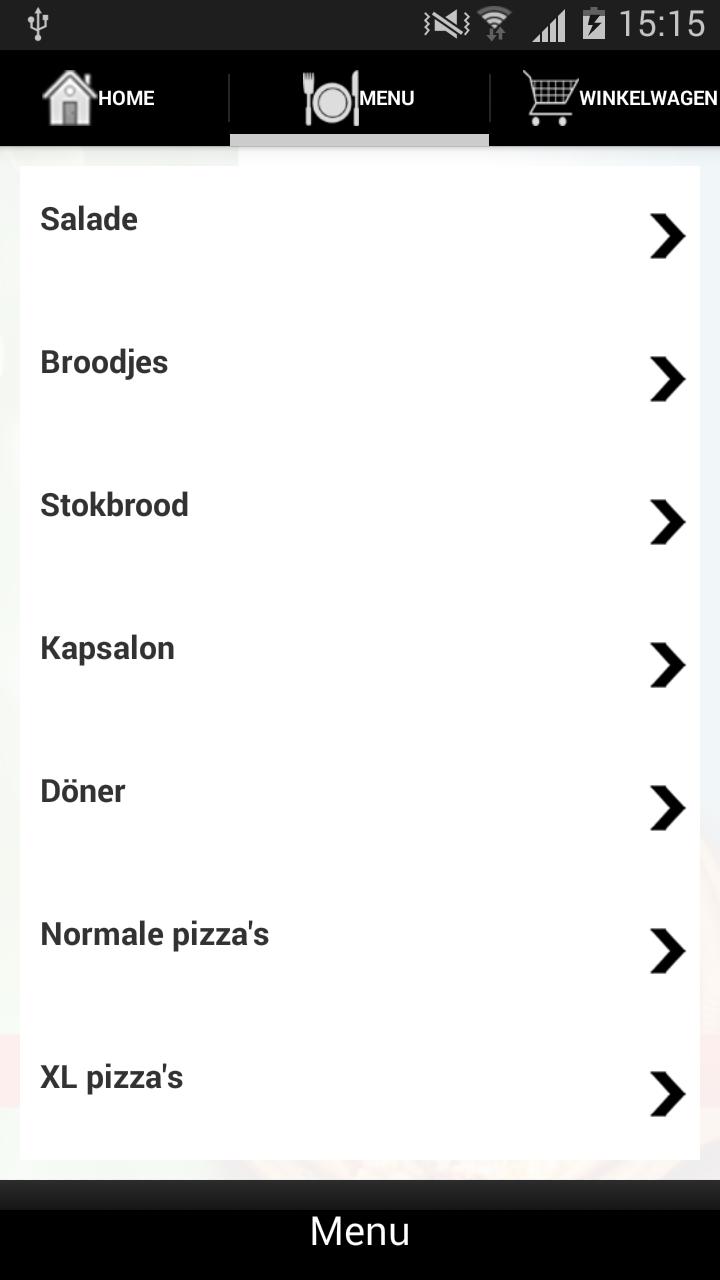Open the Kapsalon category
The height and width of the screenshot is (1280, 720).
(360, 664)
